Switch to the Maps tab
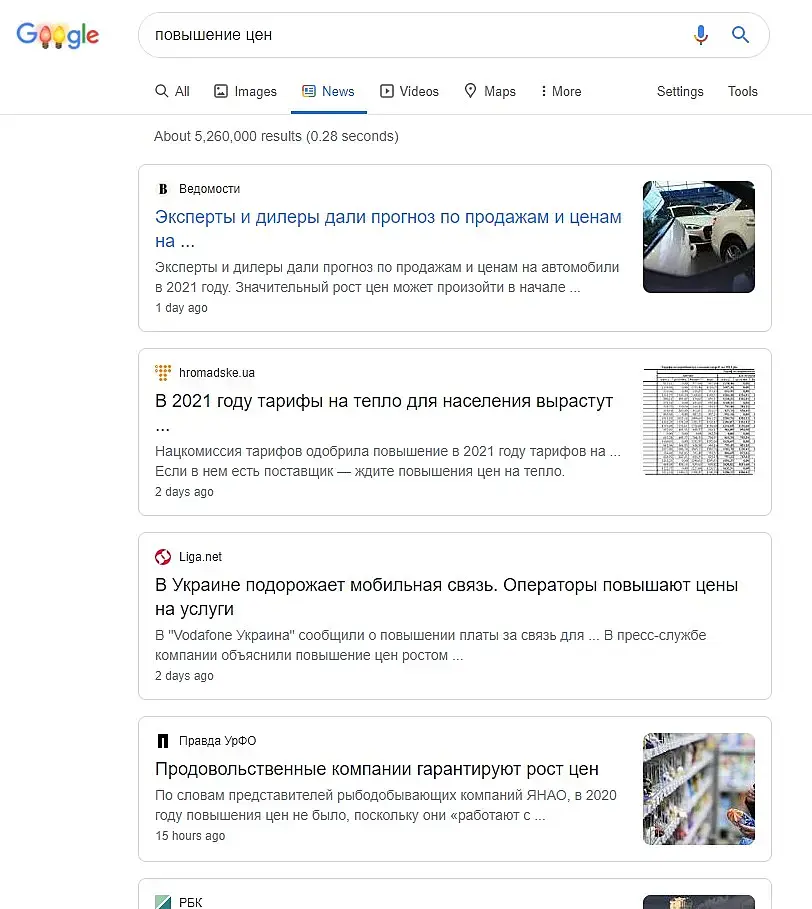The height and width of the screenshot is (909, 812). click(490, 91)
